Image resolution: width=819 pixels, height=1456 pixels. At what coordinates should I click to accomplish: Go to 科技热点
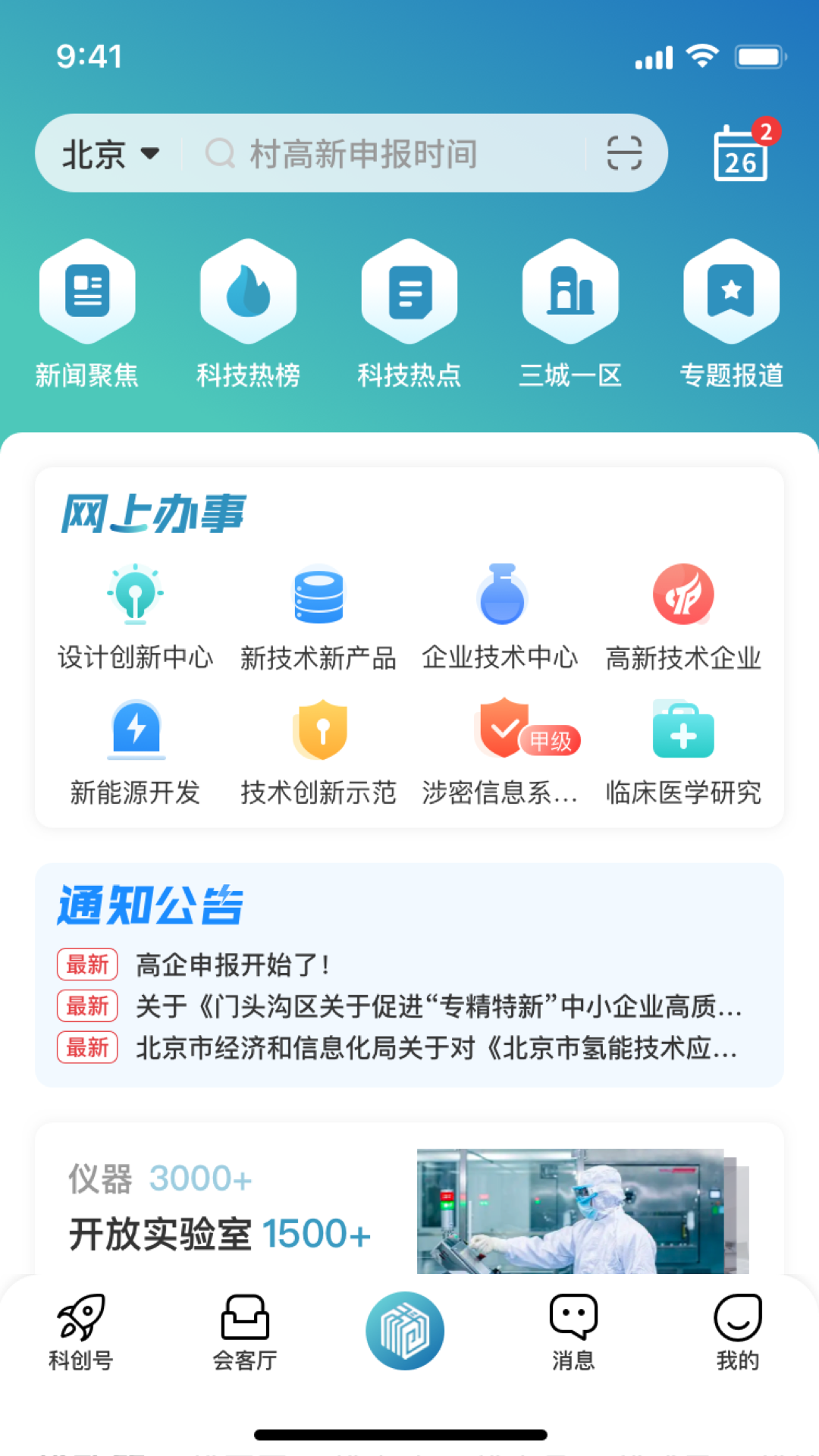(x=409, y=312)
